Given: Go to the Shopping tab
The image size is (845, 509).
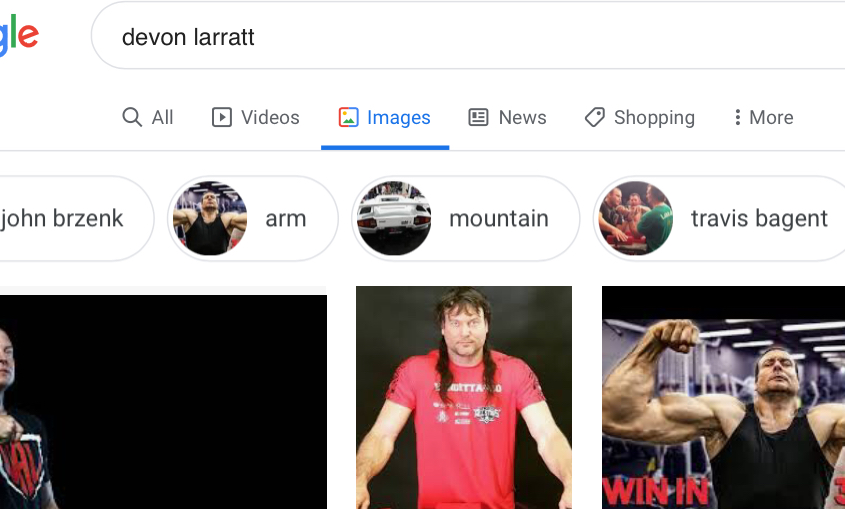Looking at the screenshot, I should pos(640,118).
